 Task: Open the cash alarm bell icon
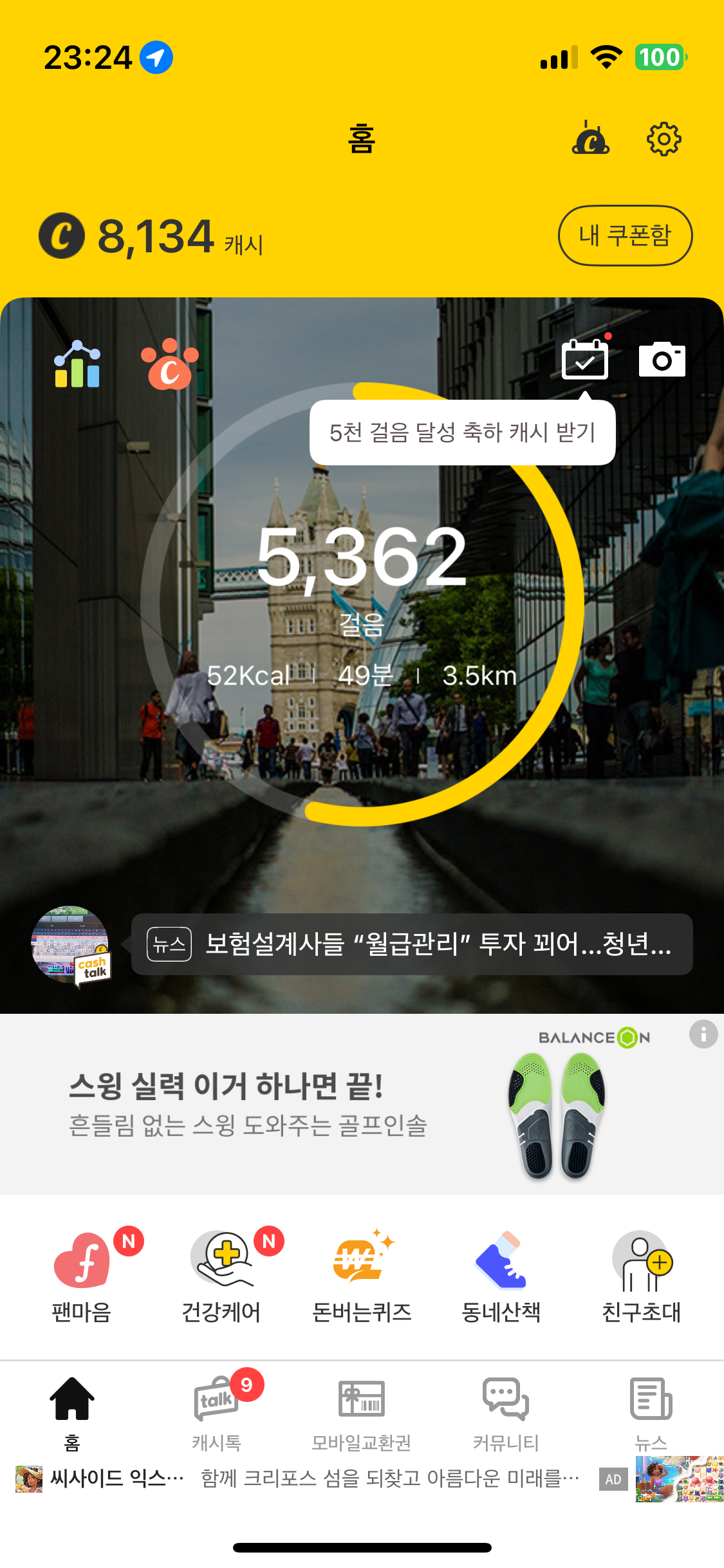tap(590, 138)
